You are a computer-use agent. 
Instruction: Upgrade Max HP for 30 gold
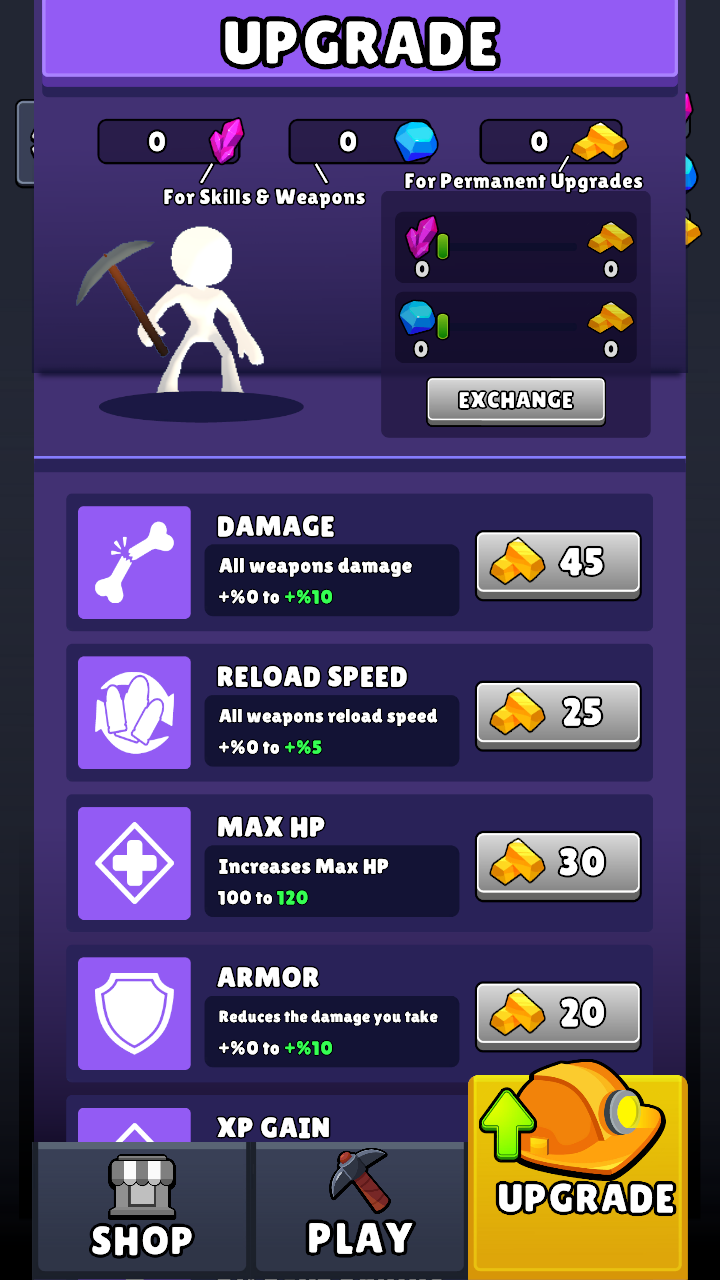[x=558, y=863]
